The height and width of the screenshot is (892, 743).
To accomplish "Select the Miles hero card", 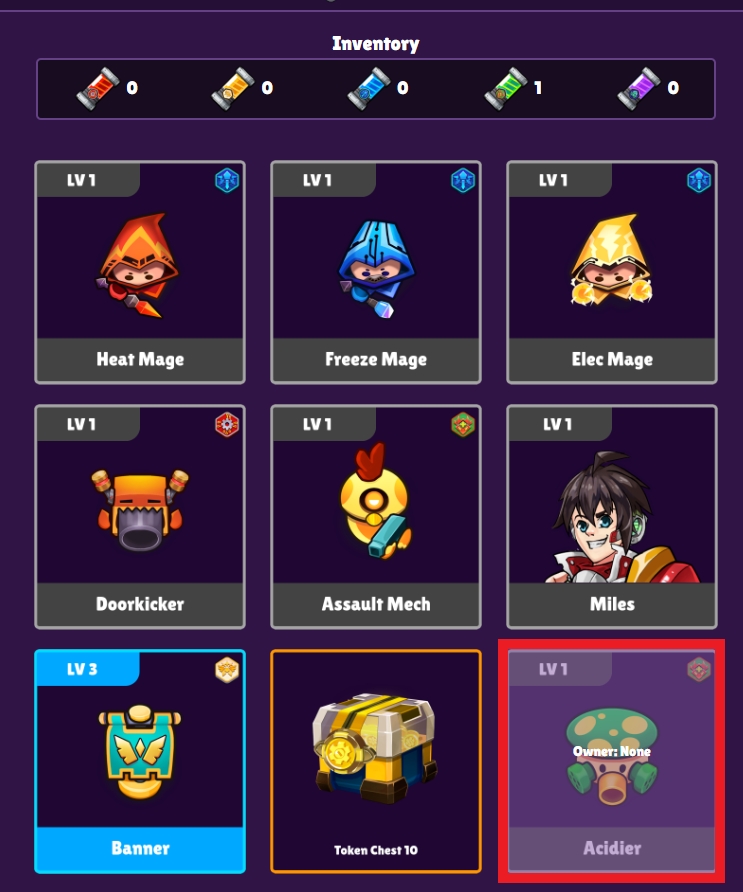I will [612, 516].
